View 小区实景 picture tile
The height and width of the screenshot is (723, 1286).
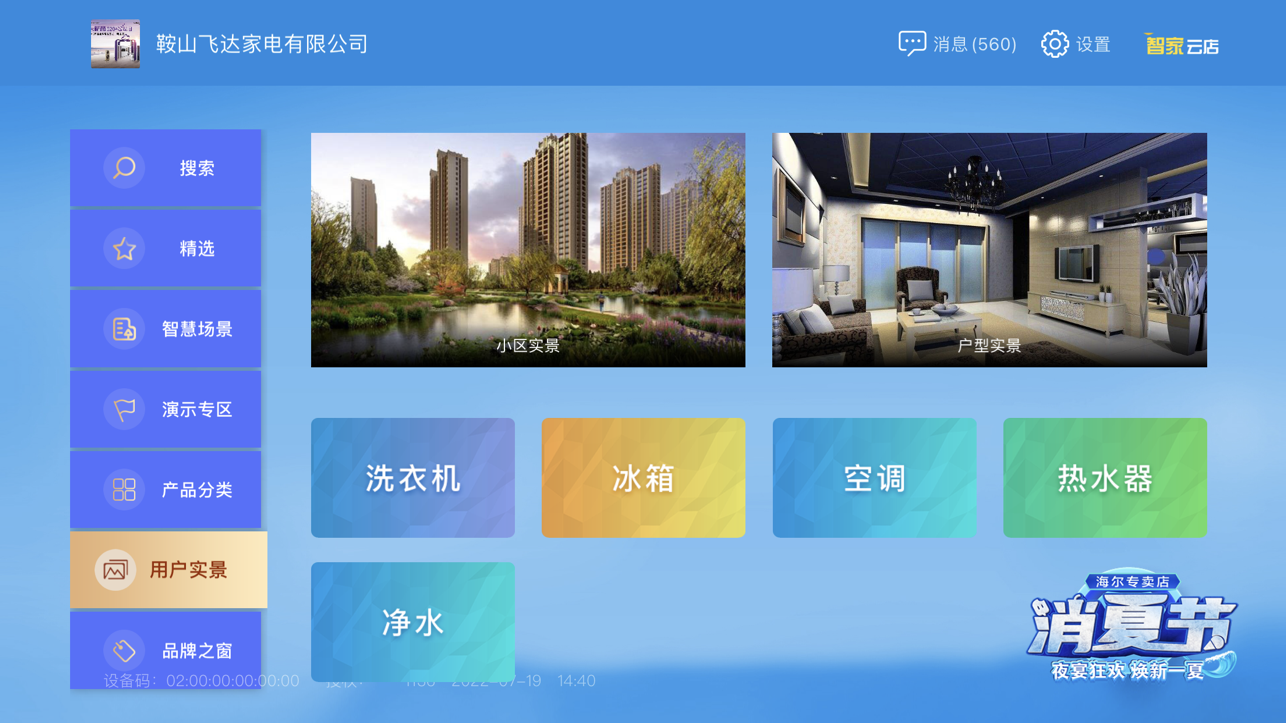pyautogui.click(x=528, y=250)
